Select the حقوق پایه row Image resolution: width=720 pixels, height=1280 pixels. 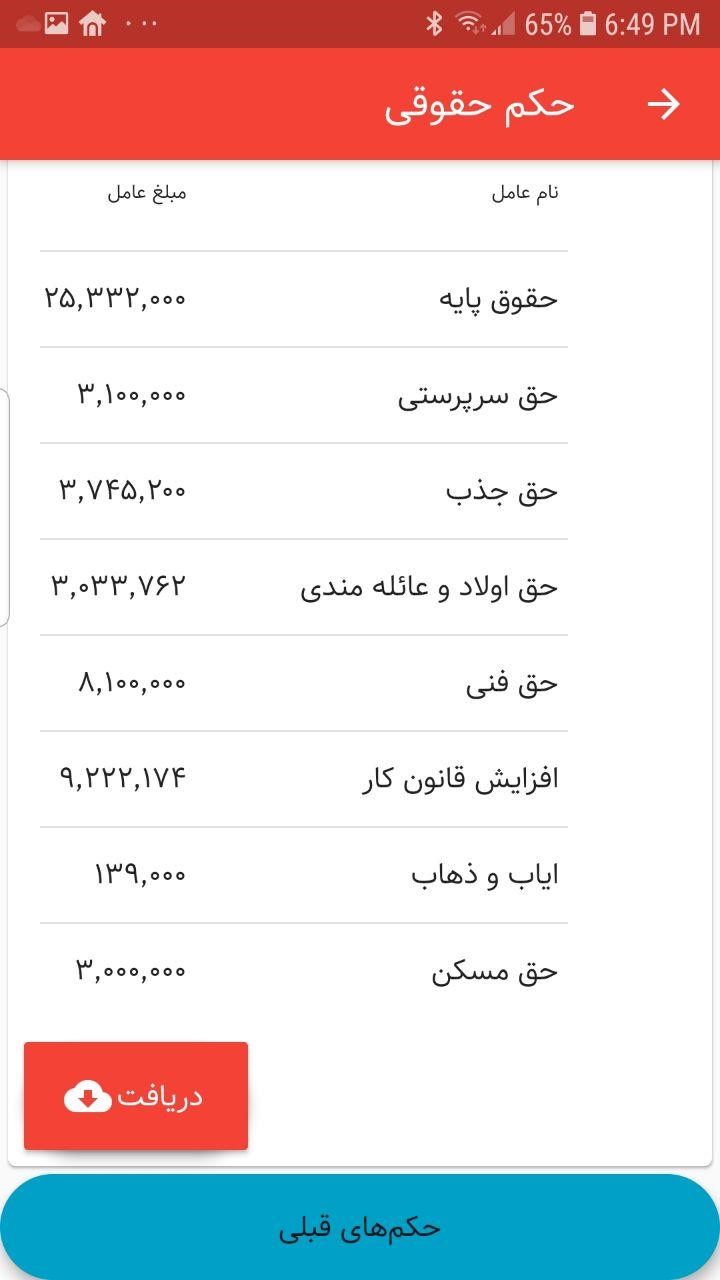click(x=360, y=297)
